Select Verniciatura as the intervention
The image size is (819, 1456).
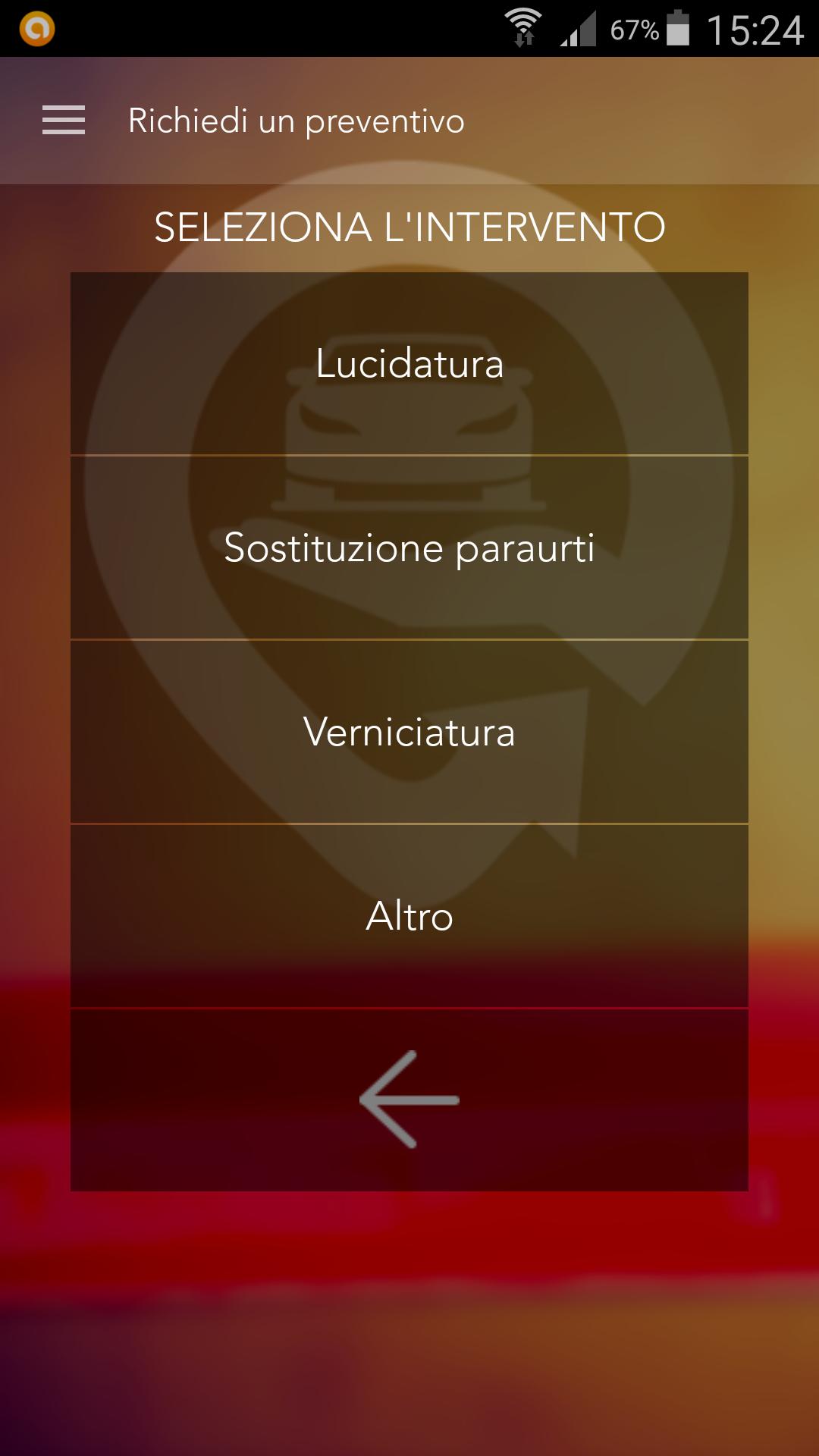coord(409,732)
